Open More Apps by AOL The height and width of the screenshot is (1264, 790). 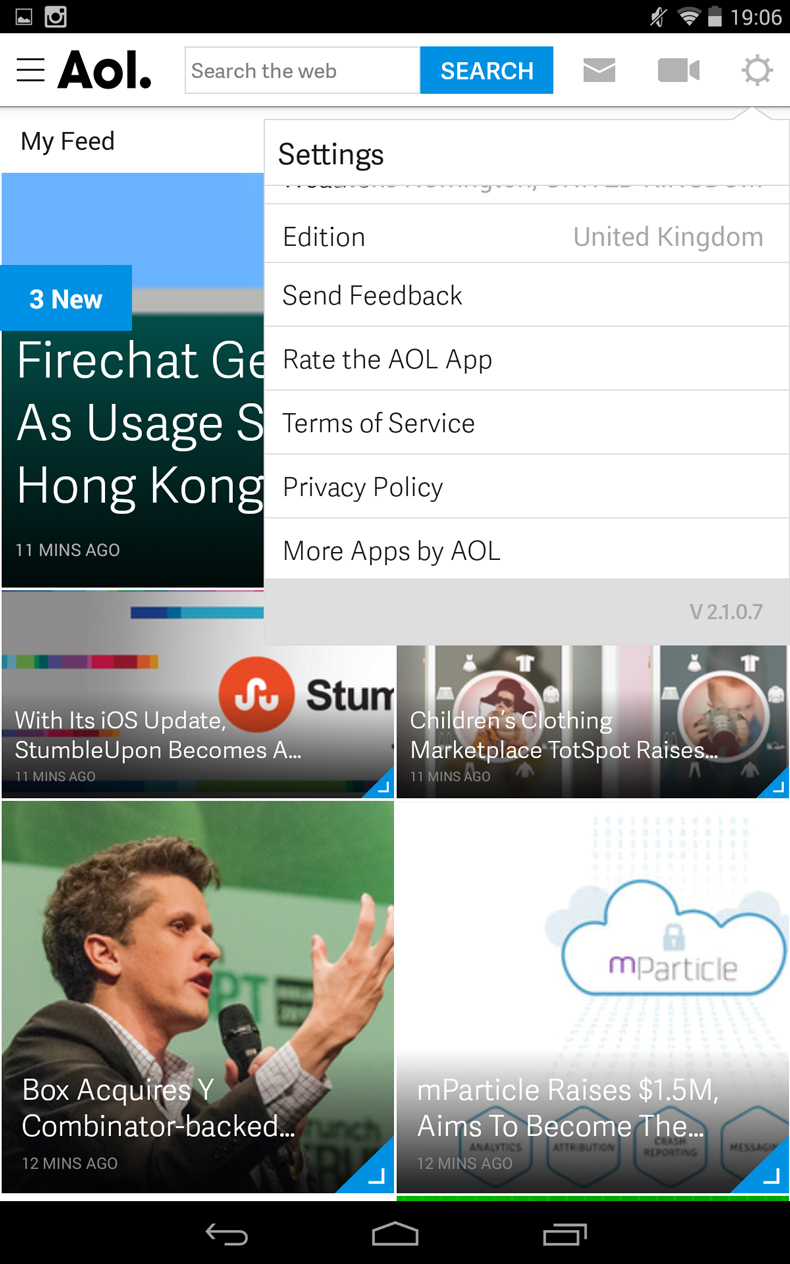coord(526,551)
